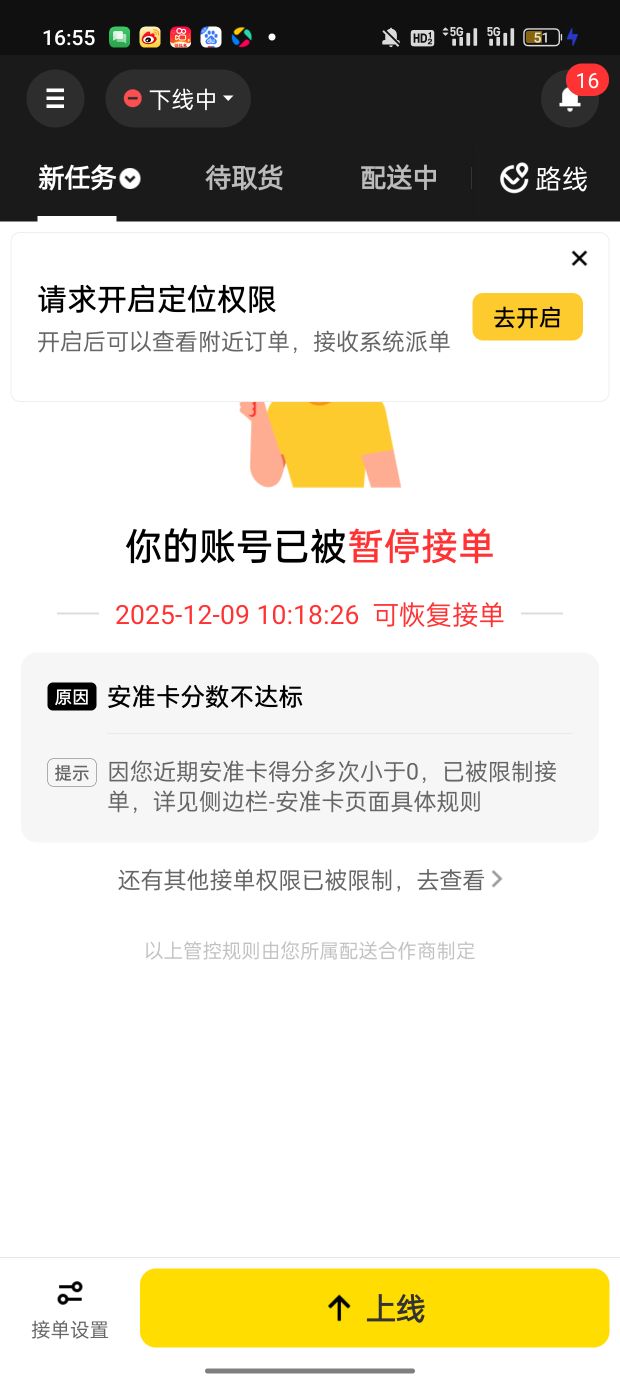Open the notifications bell
The height and width of the screenshot is (1386, 620).
569,98
